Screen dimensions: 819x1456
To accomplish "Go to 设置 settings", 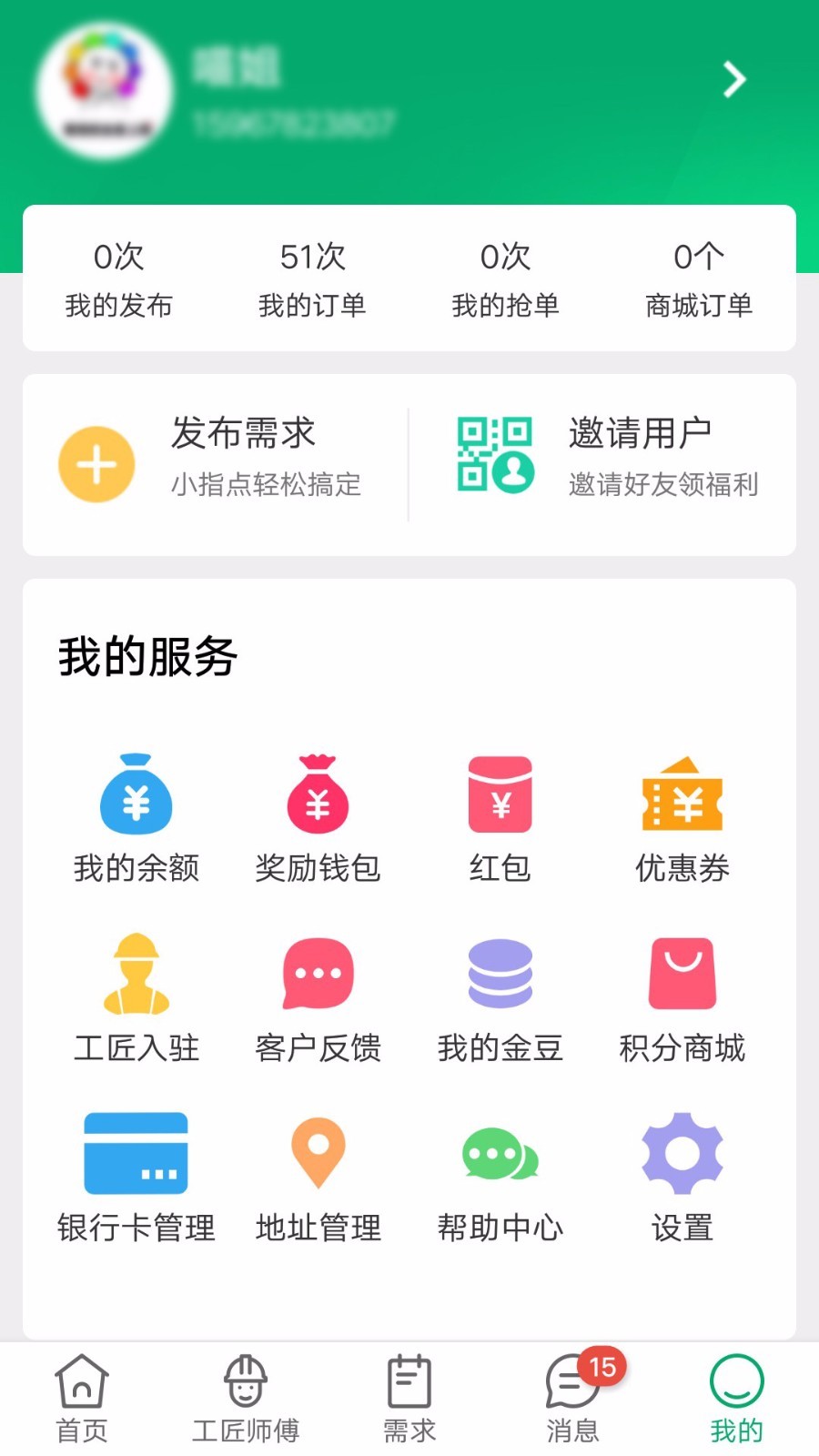I will 682,1178.
